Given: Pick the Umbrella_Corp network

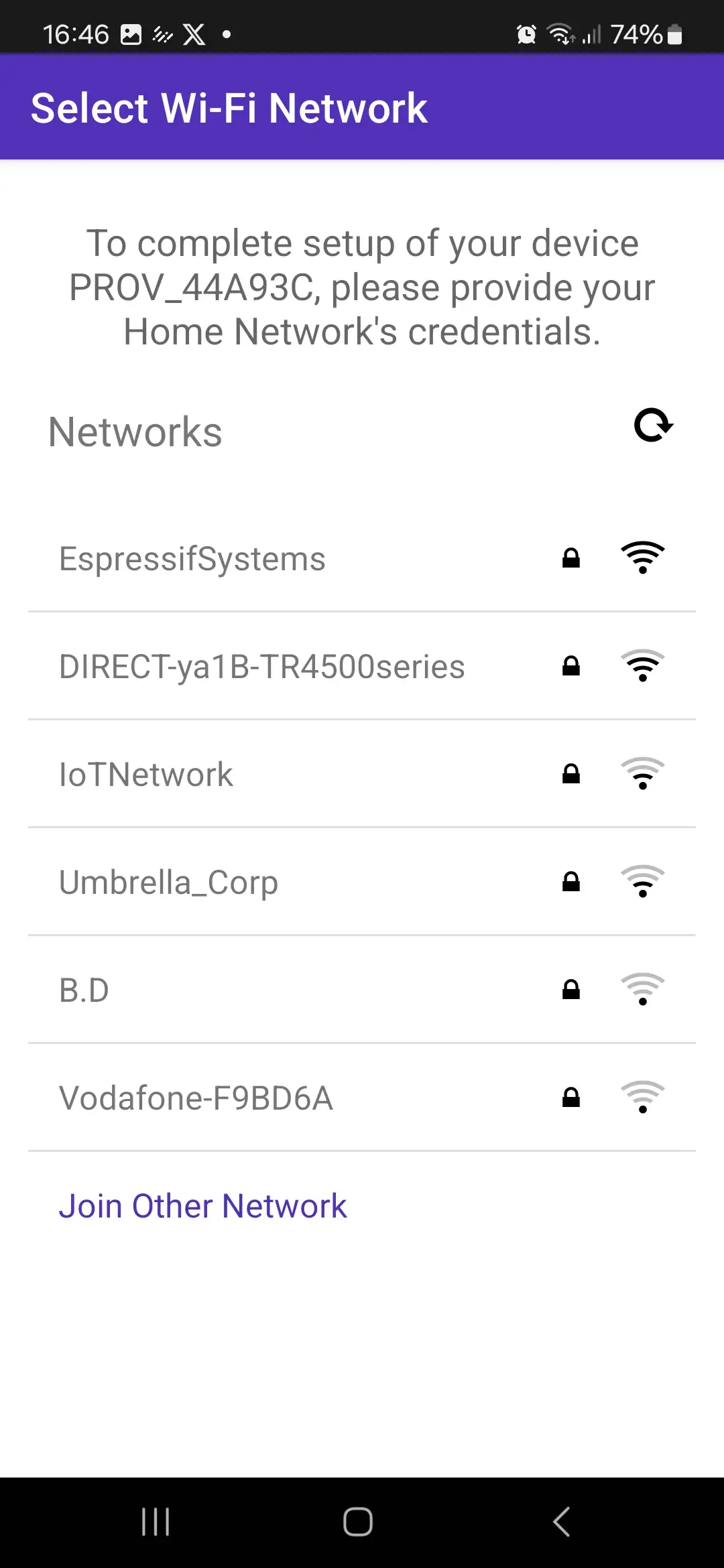Looking at the screenshot, I should (168, 883).
